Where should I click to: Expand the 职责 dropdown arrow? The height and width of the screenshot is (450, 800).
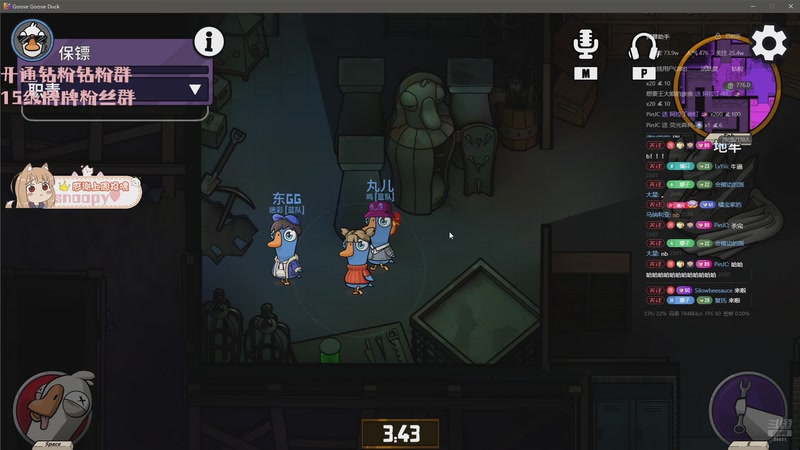pyautogui.click(x=196, y=90)
